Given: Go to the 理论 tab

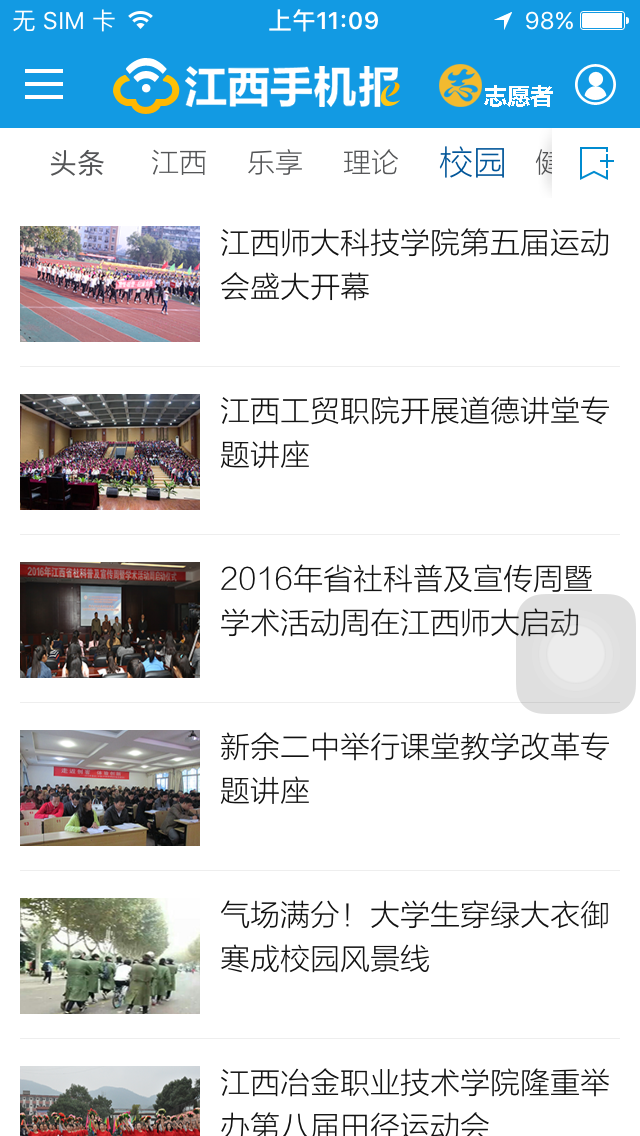Looking at the screenshot, I should 371,163.
